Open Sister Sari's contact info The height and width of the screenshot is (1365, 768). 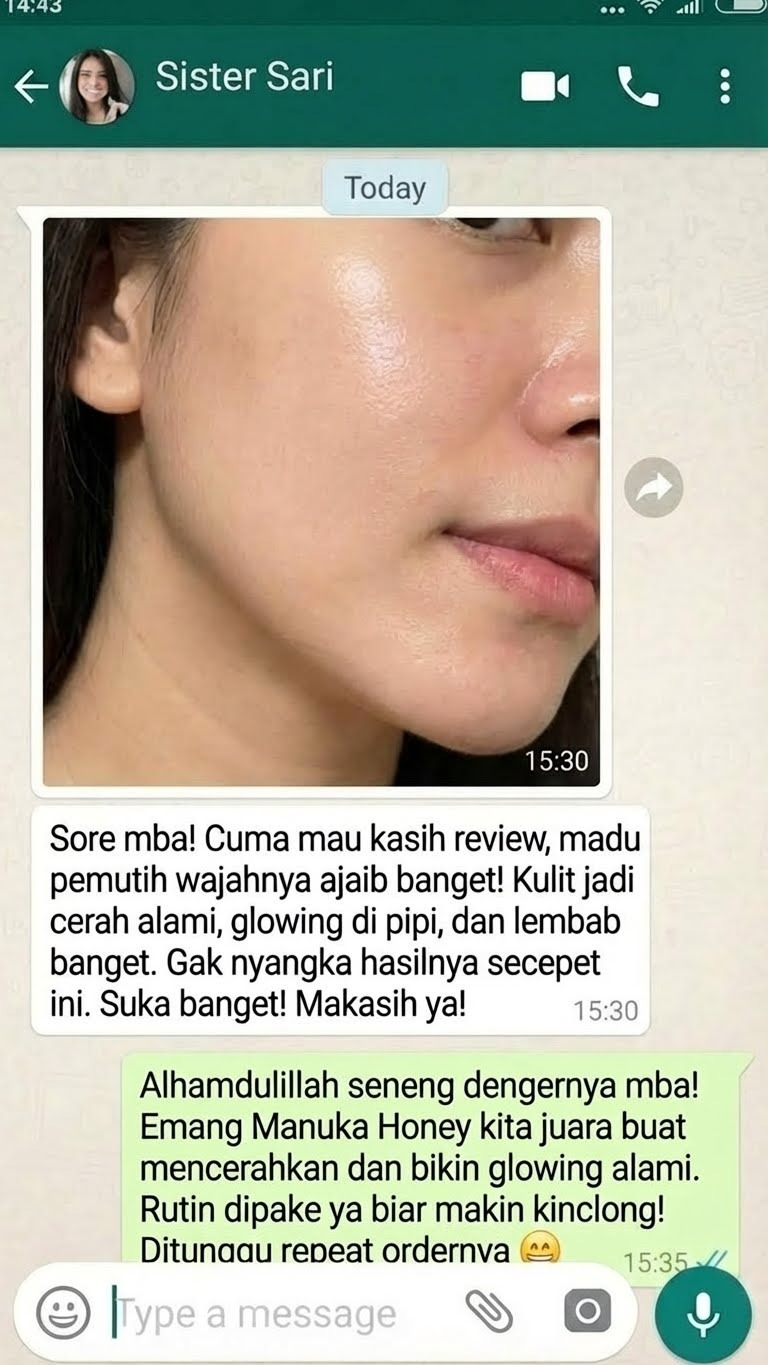click(245, 79)
